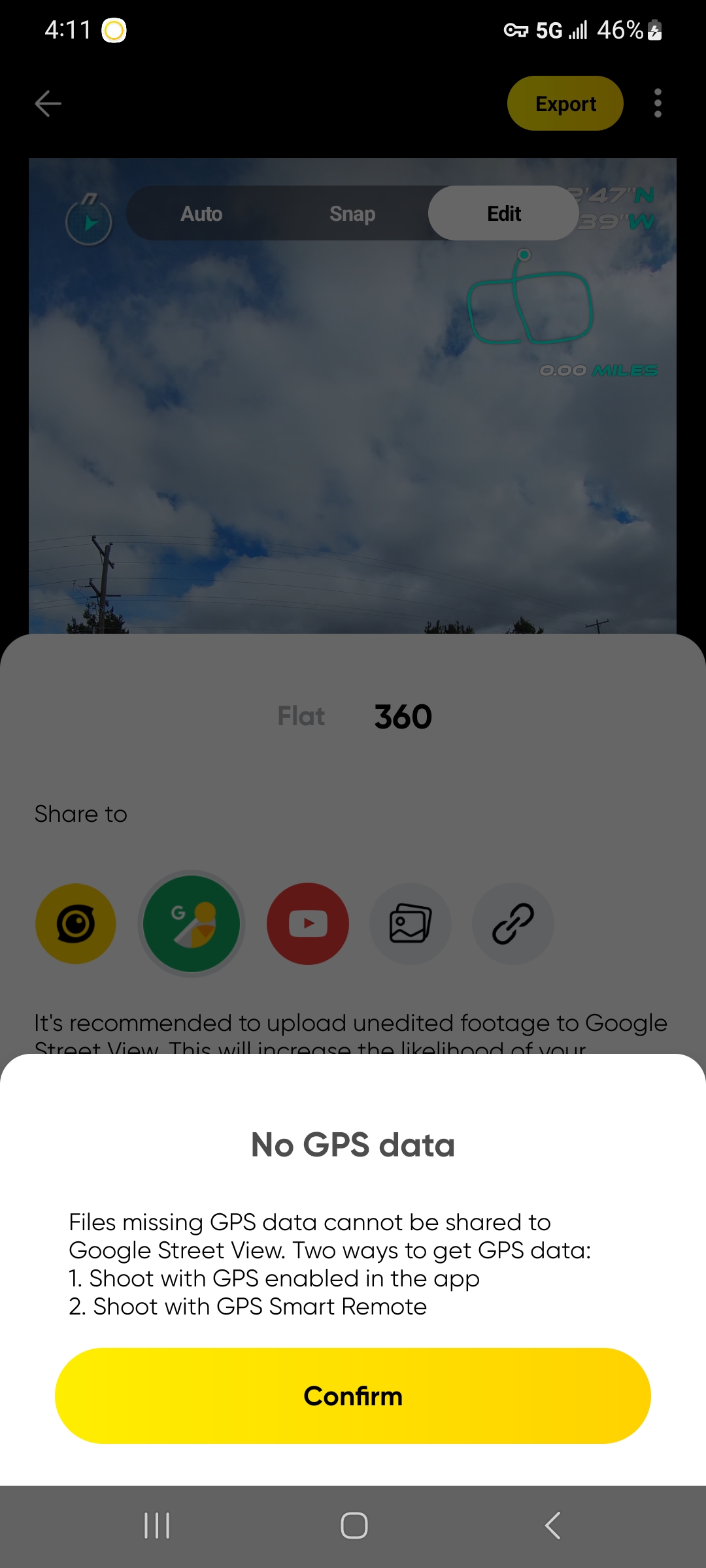706x1568 pixels.
Task: Share to the Insta360 community icon
Action: pyautogui.click(x=76, y=924)
